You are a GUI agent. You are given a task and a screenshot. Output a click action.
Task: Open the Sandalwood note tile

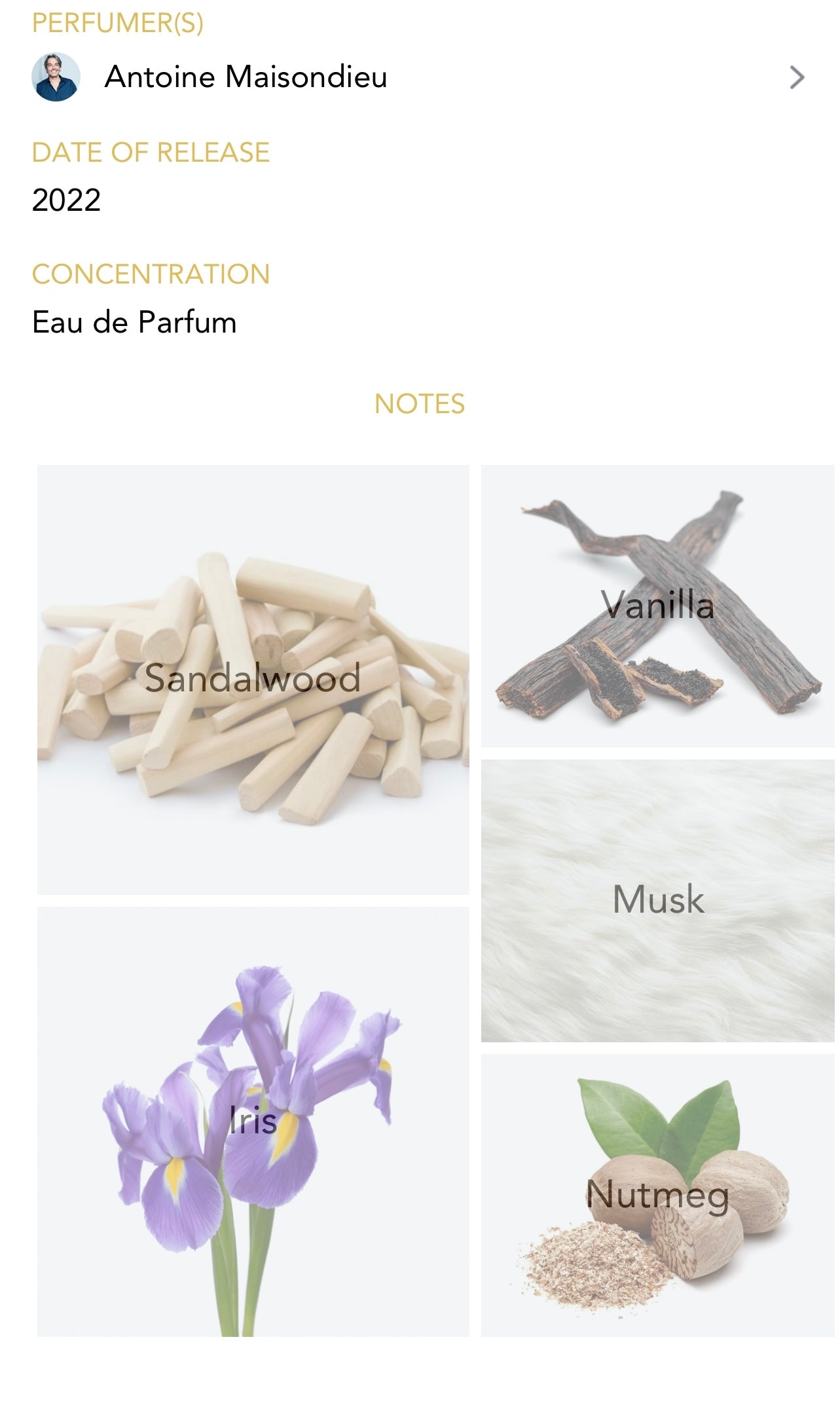point(253,679)
